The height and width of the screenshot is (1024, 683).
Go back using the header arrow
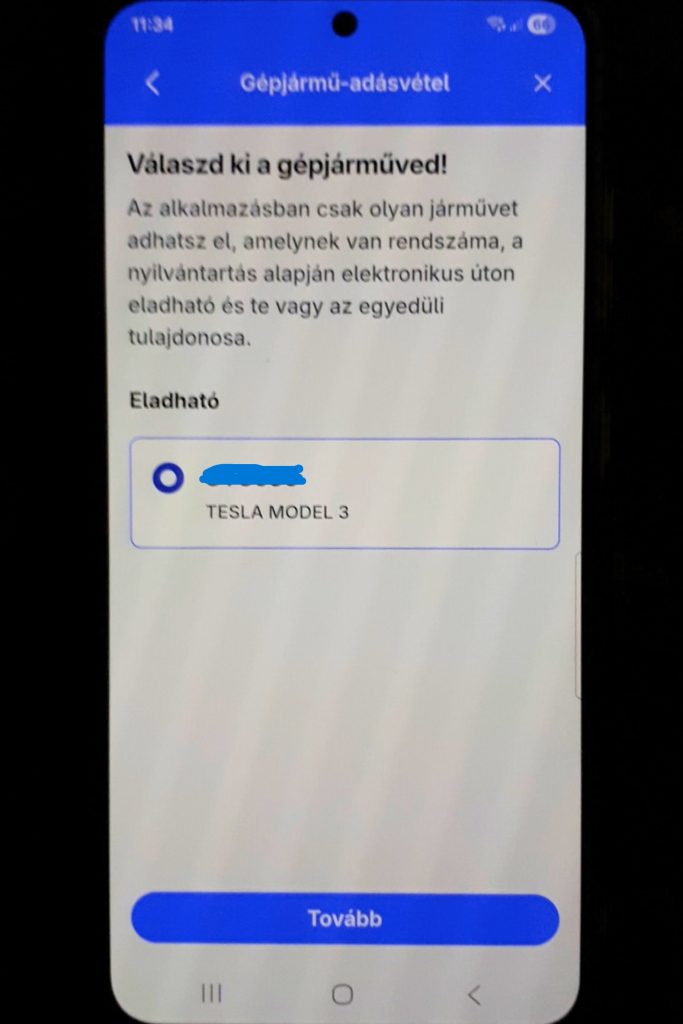(153, 83)
